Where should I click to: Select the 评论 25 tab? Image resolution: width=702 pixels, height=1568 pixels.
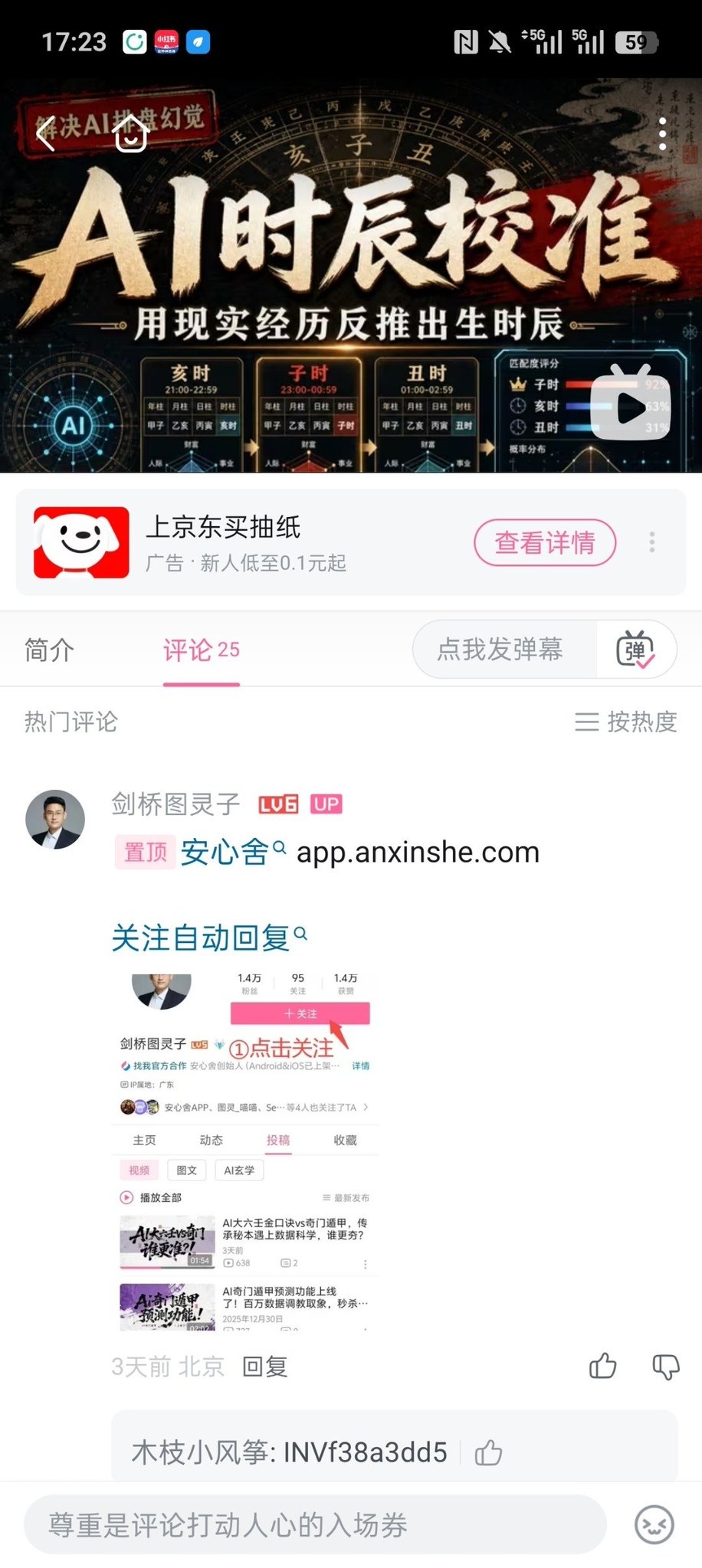tap(202, 650)
